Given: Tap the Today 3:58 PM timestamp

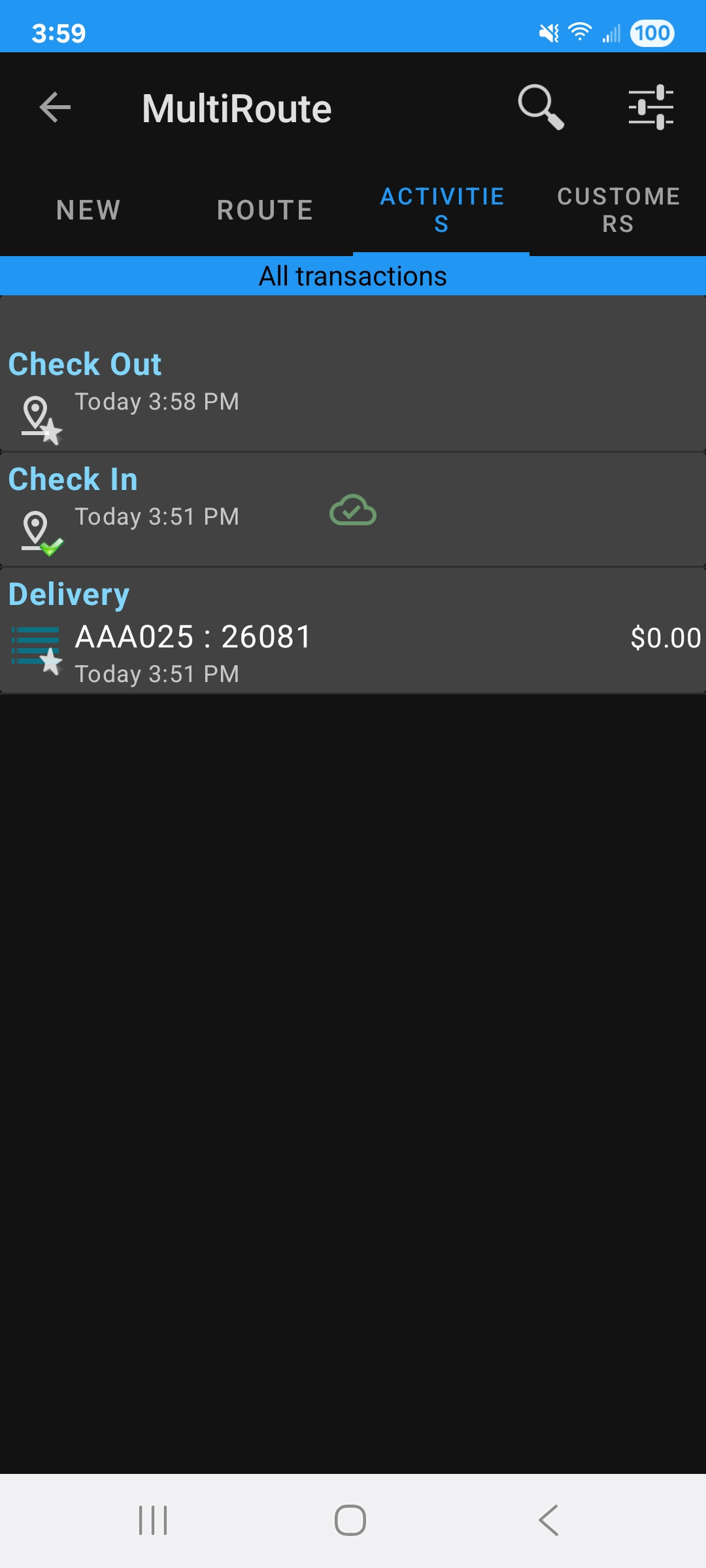Looking at the screenshot, I should point(157,402).
